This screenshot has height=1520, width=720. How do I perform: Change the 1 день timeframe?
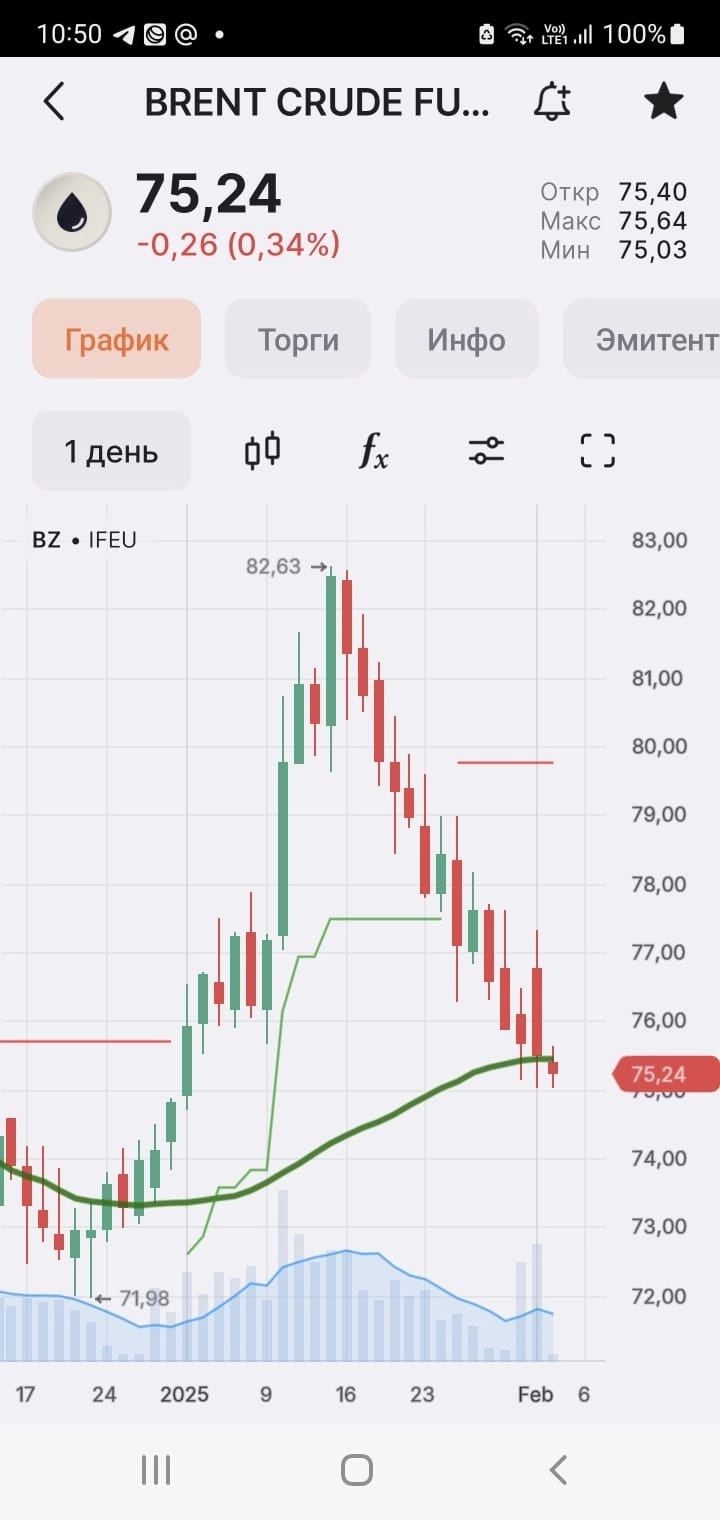tap(111, 451)
